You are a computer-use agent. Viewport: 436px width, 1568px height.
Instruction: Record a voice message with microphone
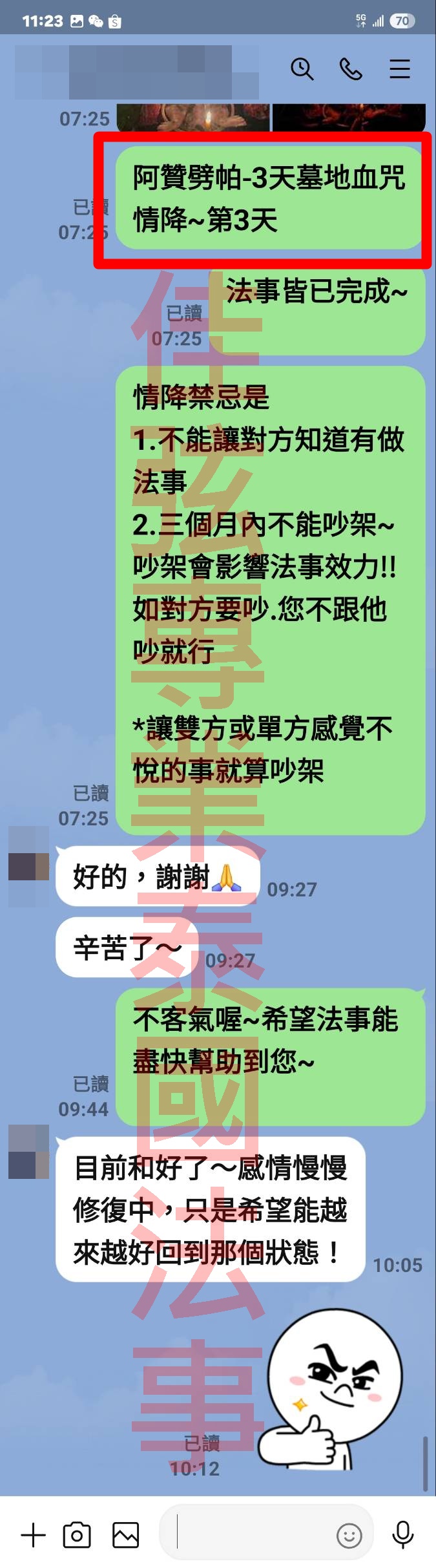(403, 1534)
